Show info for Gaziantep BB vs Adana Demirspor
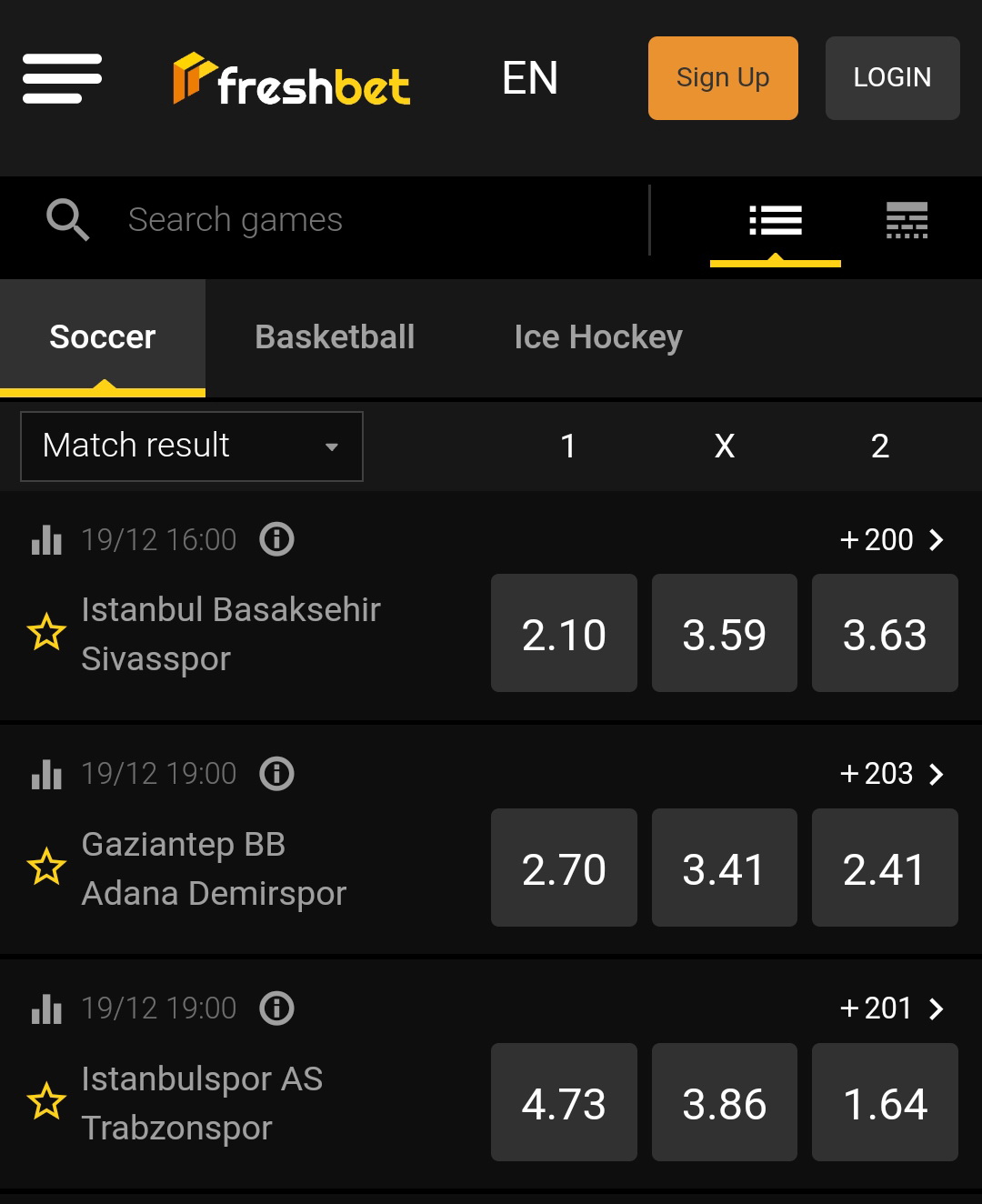Viewport: 982px width, 1204px height. click(276, 774)
